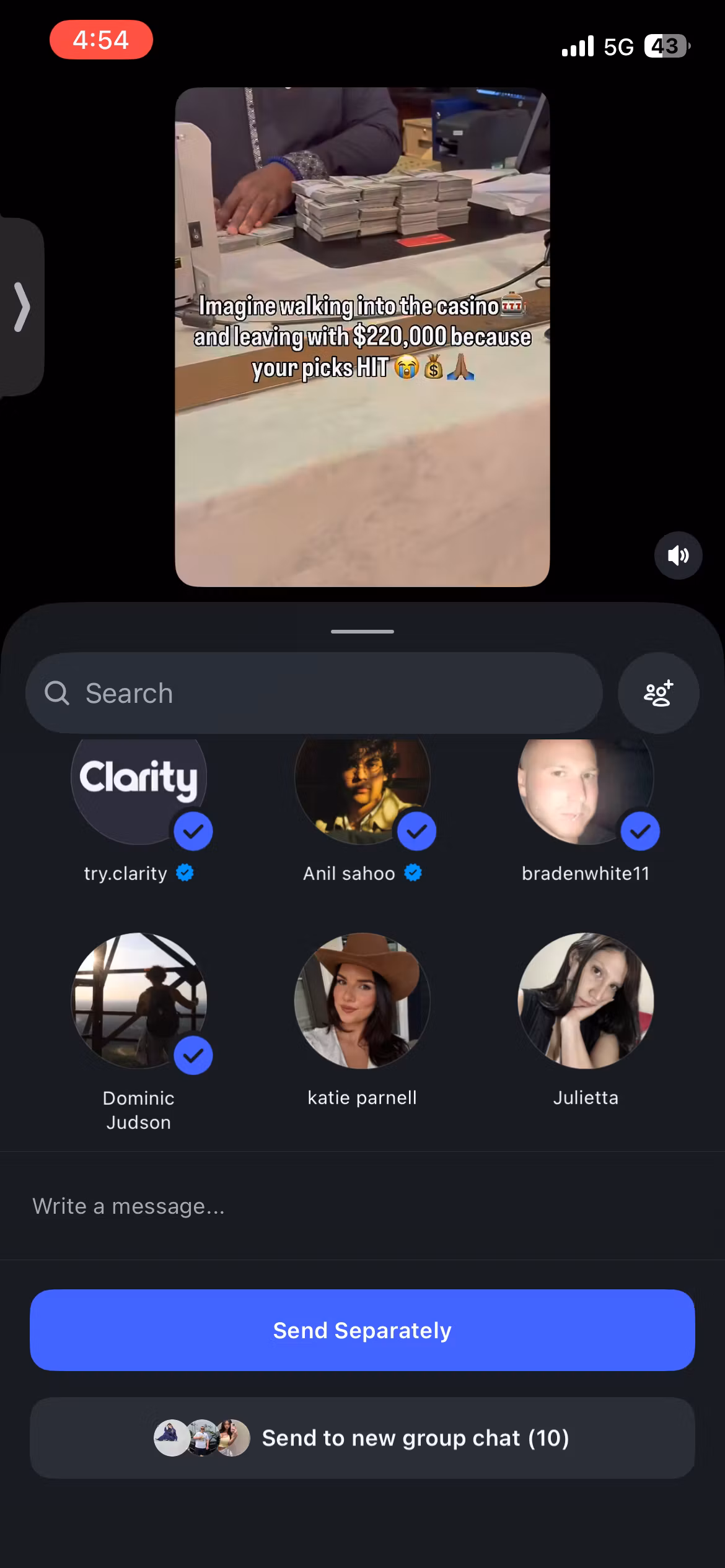Send to new group chat (10)
The image size is (725, 1568).
(x=362, y=1438)
